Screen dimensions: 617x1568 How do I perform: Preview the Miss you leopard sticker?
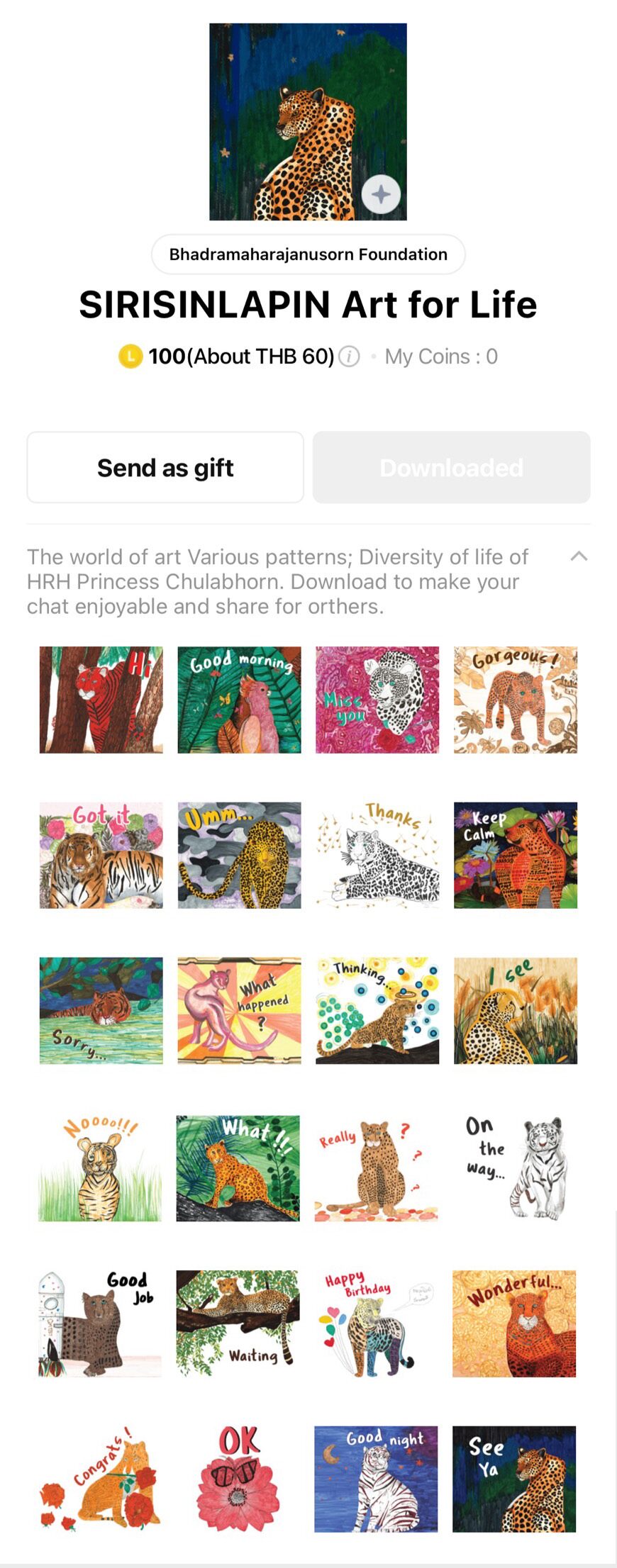[x=377, y=700]
